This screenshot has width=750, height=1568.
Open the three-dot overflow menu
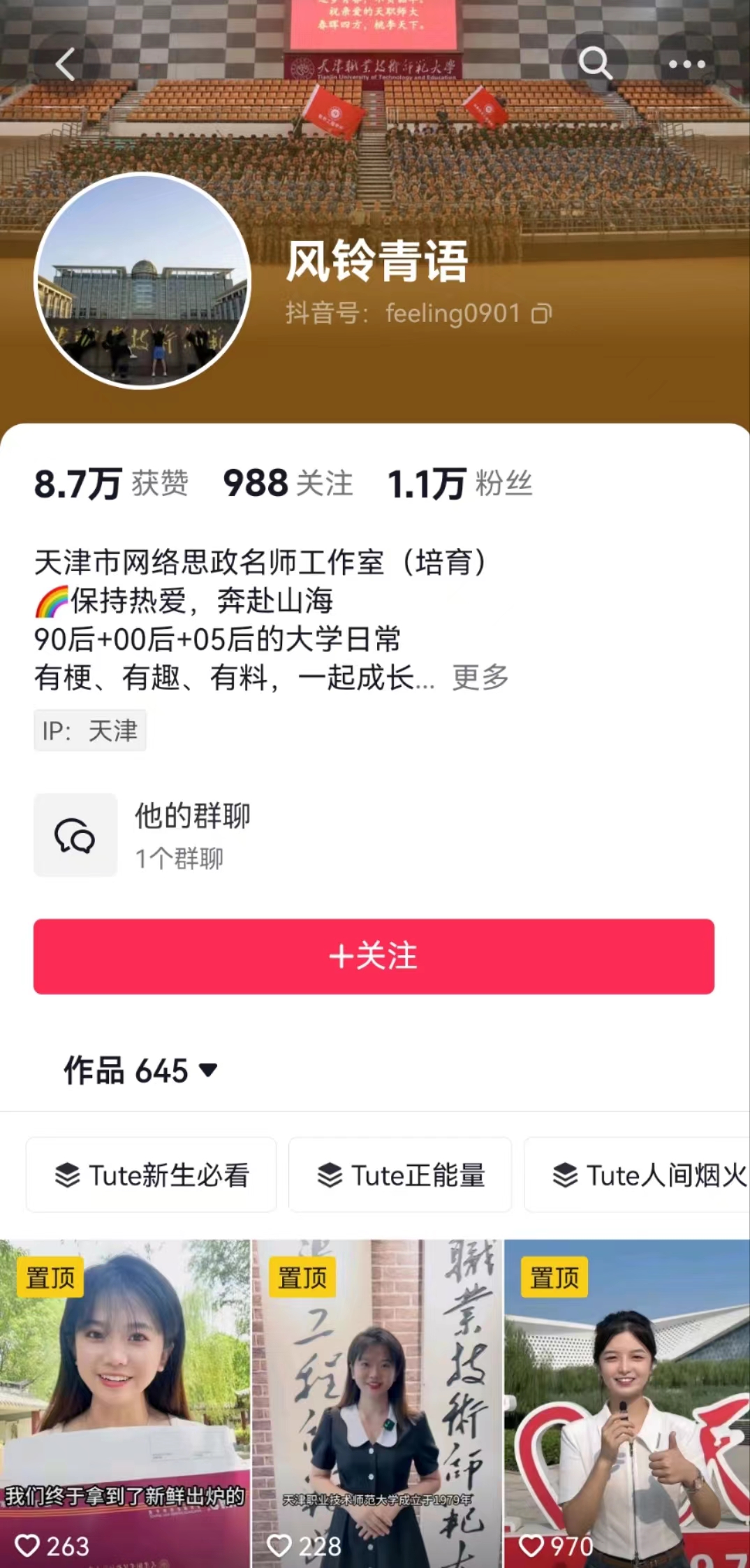686,64
